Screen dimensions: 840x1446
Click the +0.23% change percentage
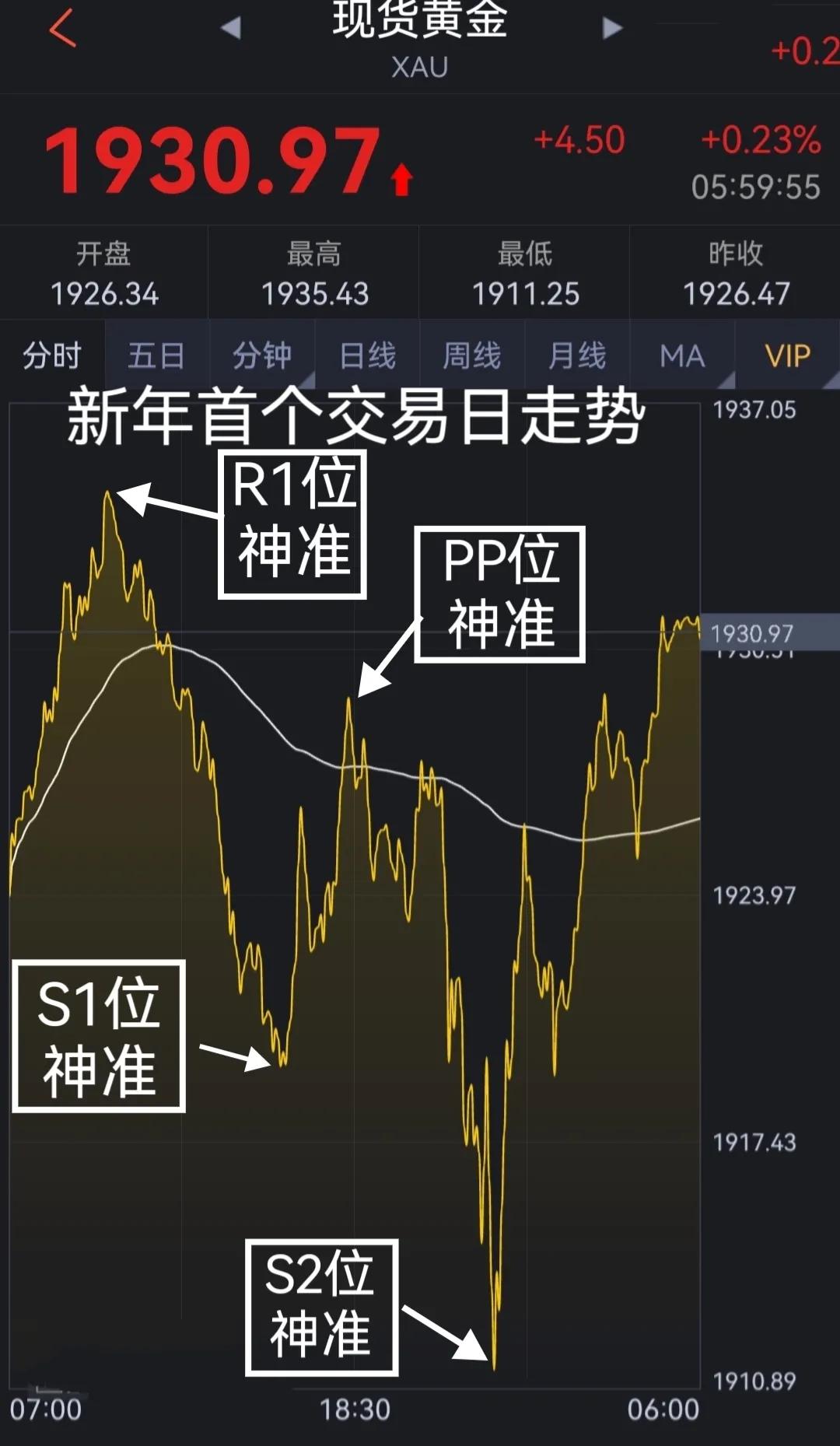pyautogui.click(x=760, y=141)
